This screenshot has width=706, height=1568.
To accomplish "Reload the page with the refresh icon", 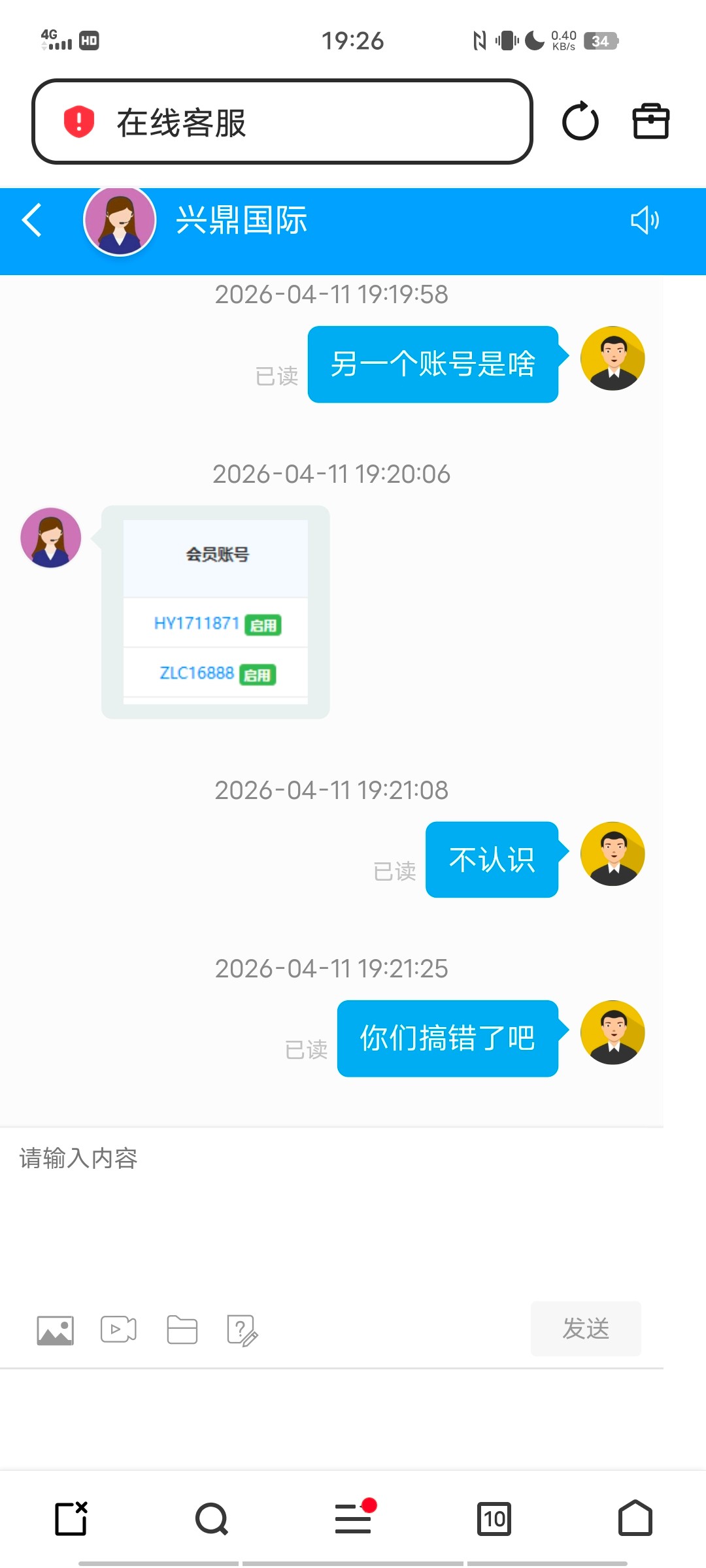I will pos(580,122).
